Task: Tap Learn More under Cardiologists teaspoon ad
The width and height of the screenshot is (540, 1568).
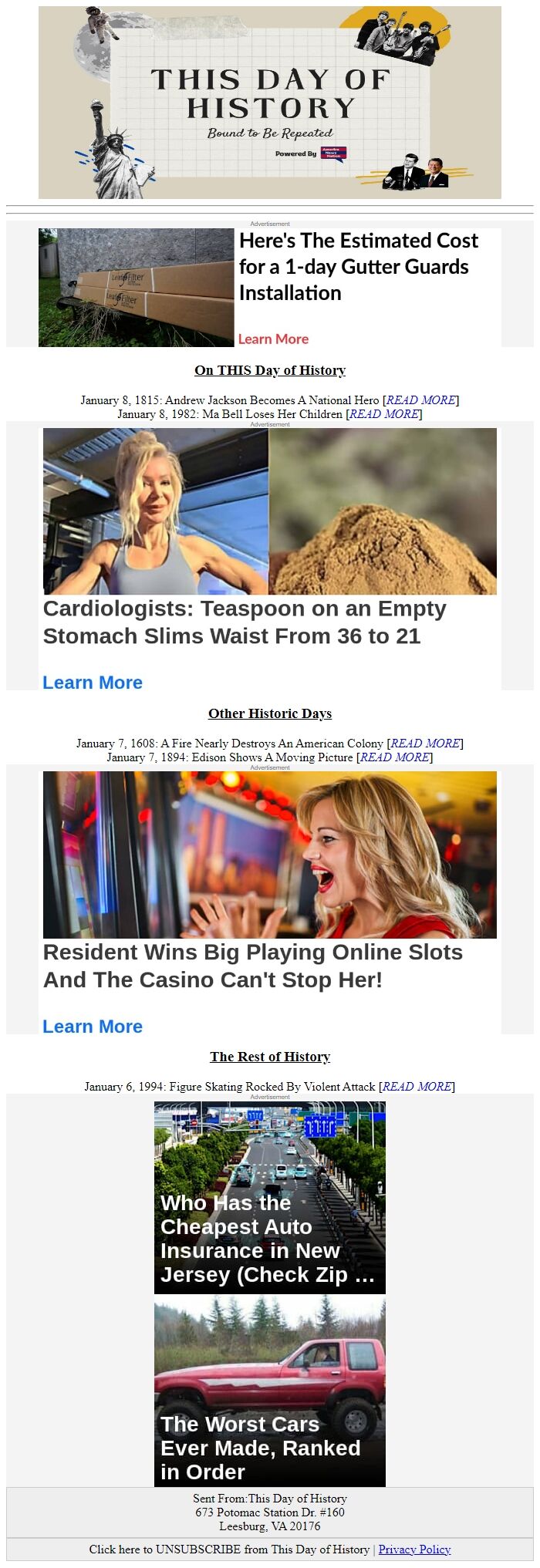Action: point(93,683)
